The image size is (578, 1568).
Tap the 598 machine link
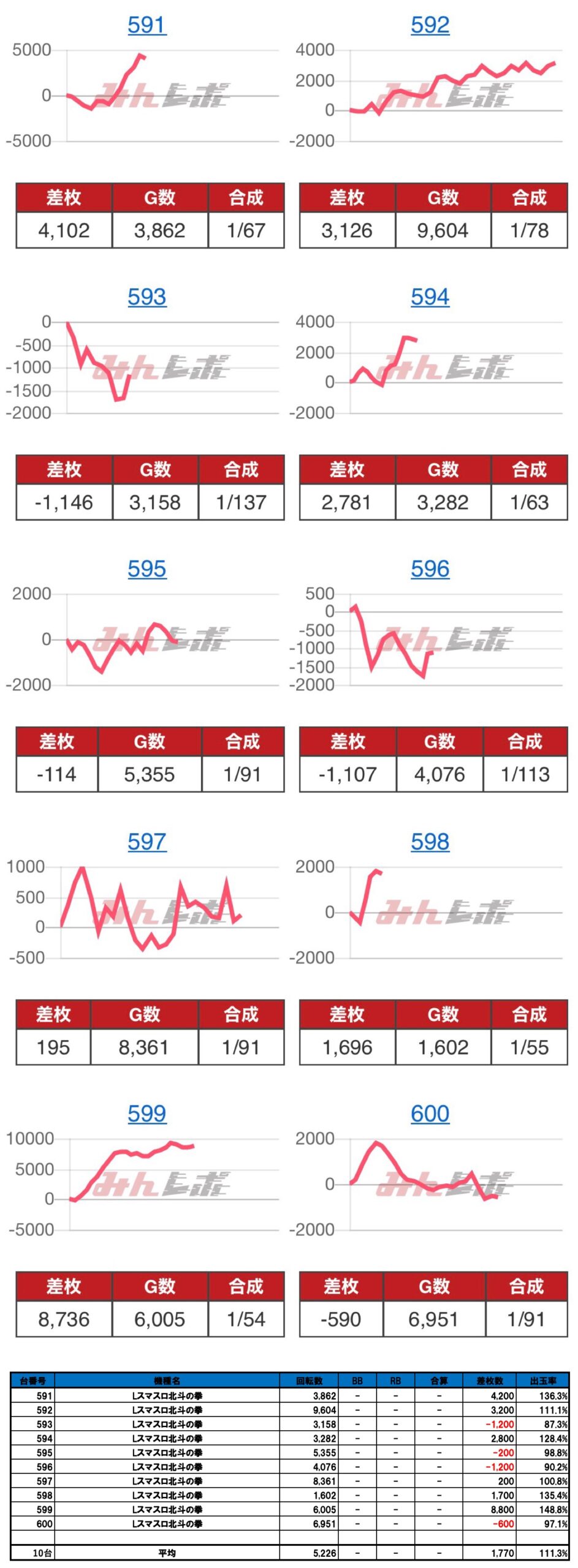coord(430,842)
